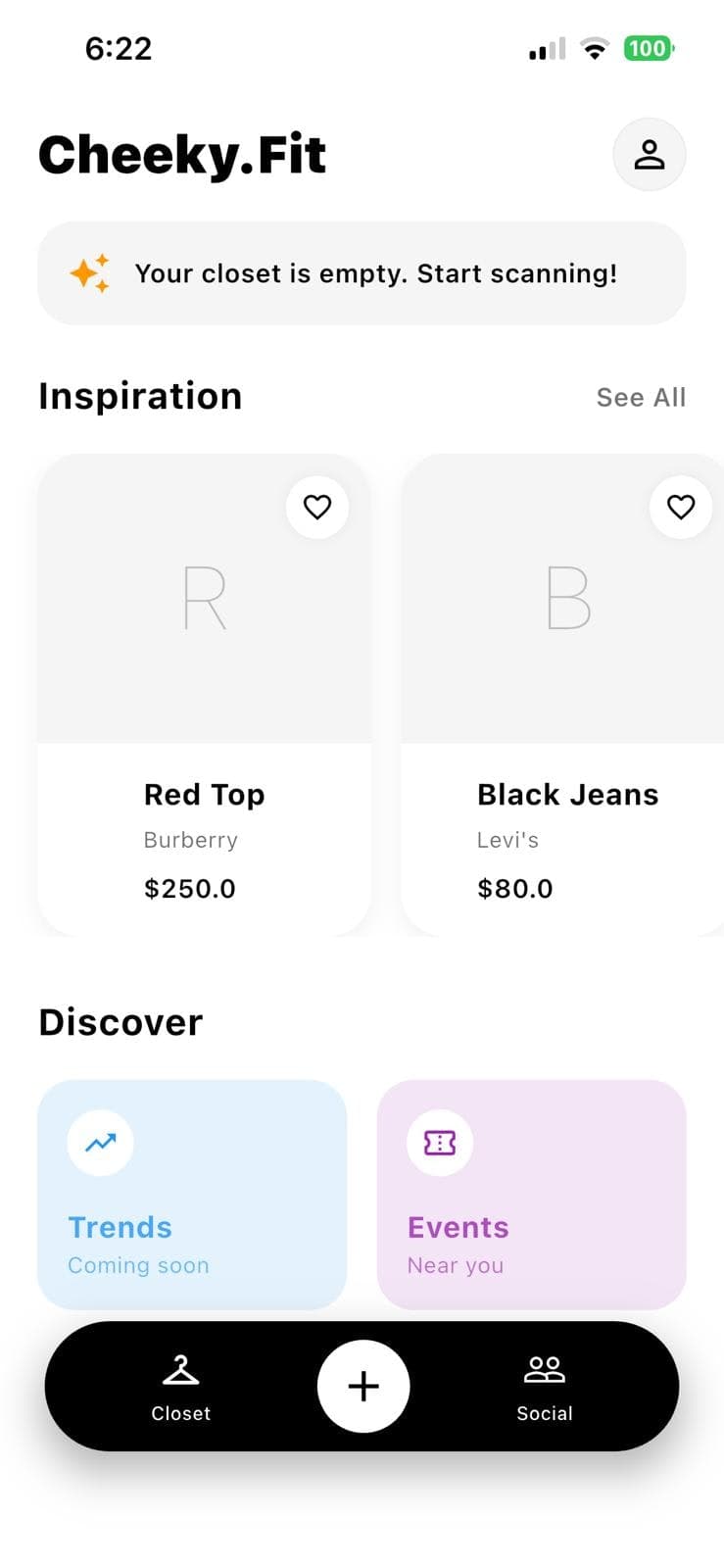Open Events near you card
Image resolution: width=724 pixels, height=1568 pixels.
531,1195
